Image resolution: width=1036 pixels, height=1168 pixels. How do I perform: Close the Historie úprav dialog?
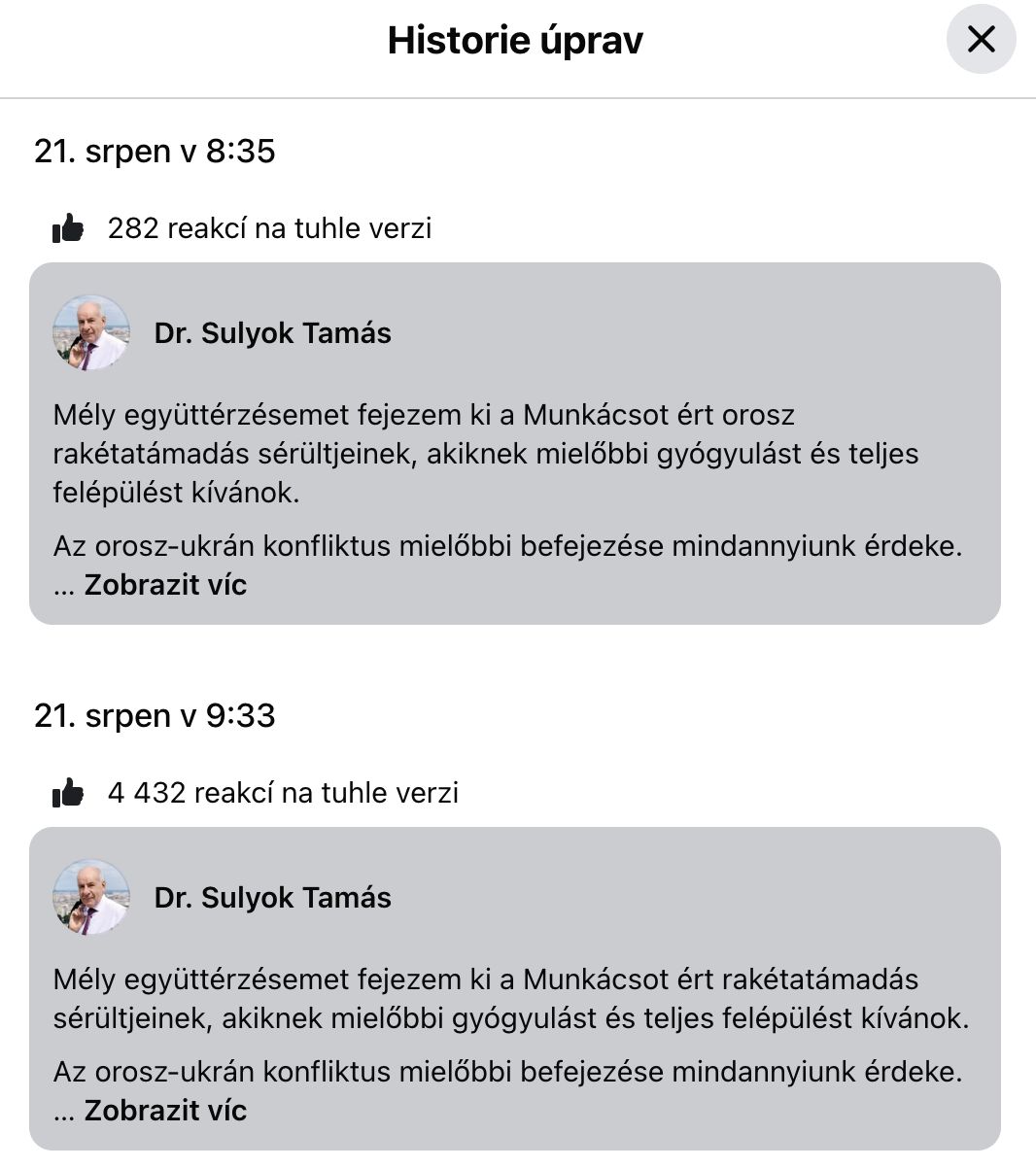click(x=981, y=40)
